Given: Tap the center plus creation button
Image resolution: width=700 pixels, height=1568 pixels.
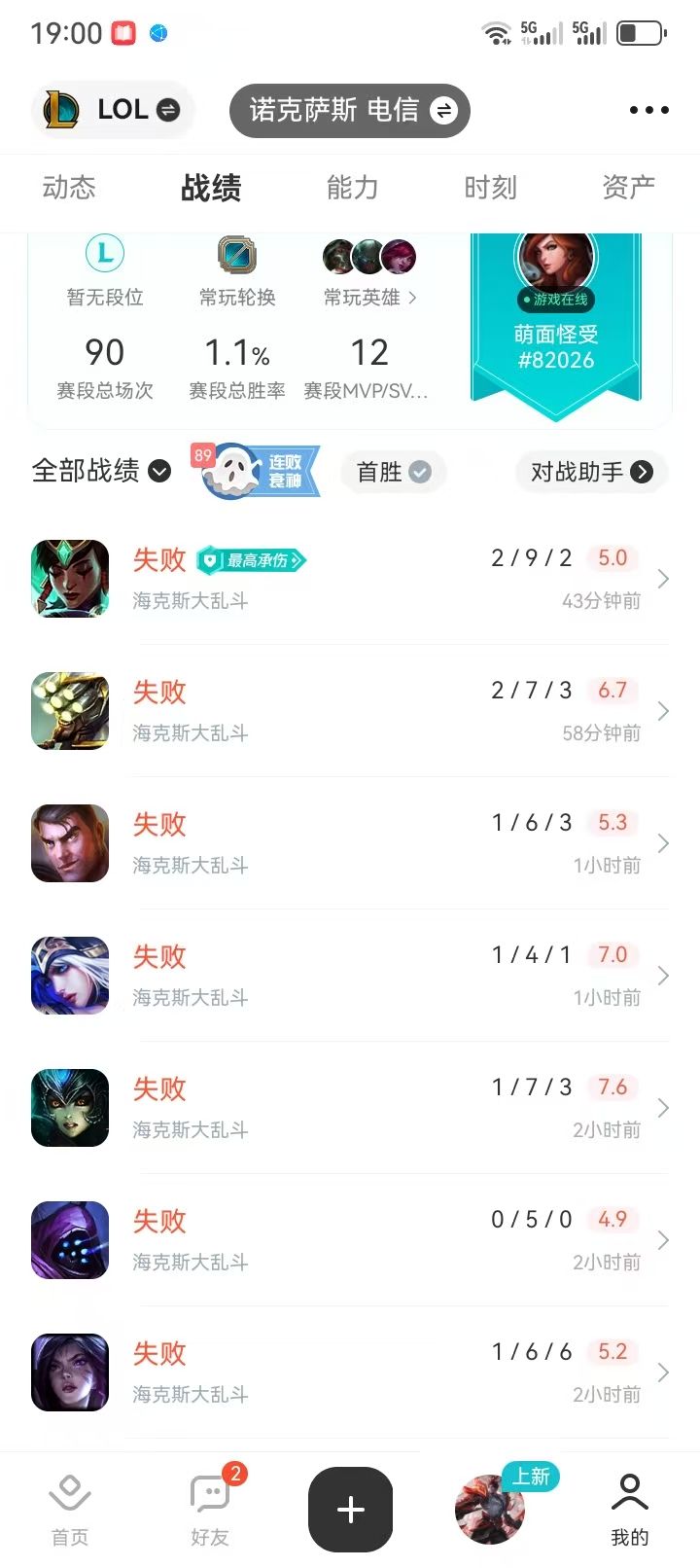Looking at the screenshot, I should (x=350, y=1508).
